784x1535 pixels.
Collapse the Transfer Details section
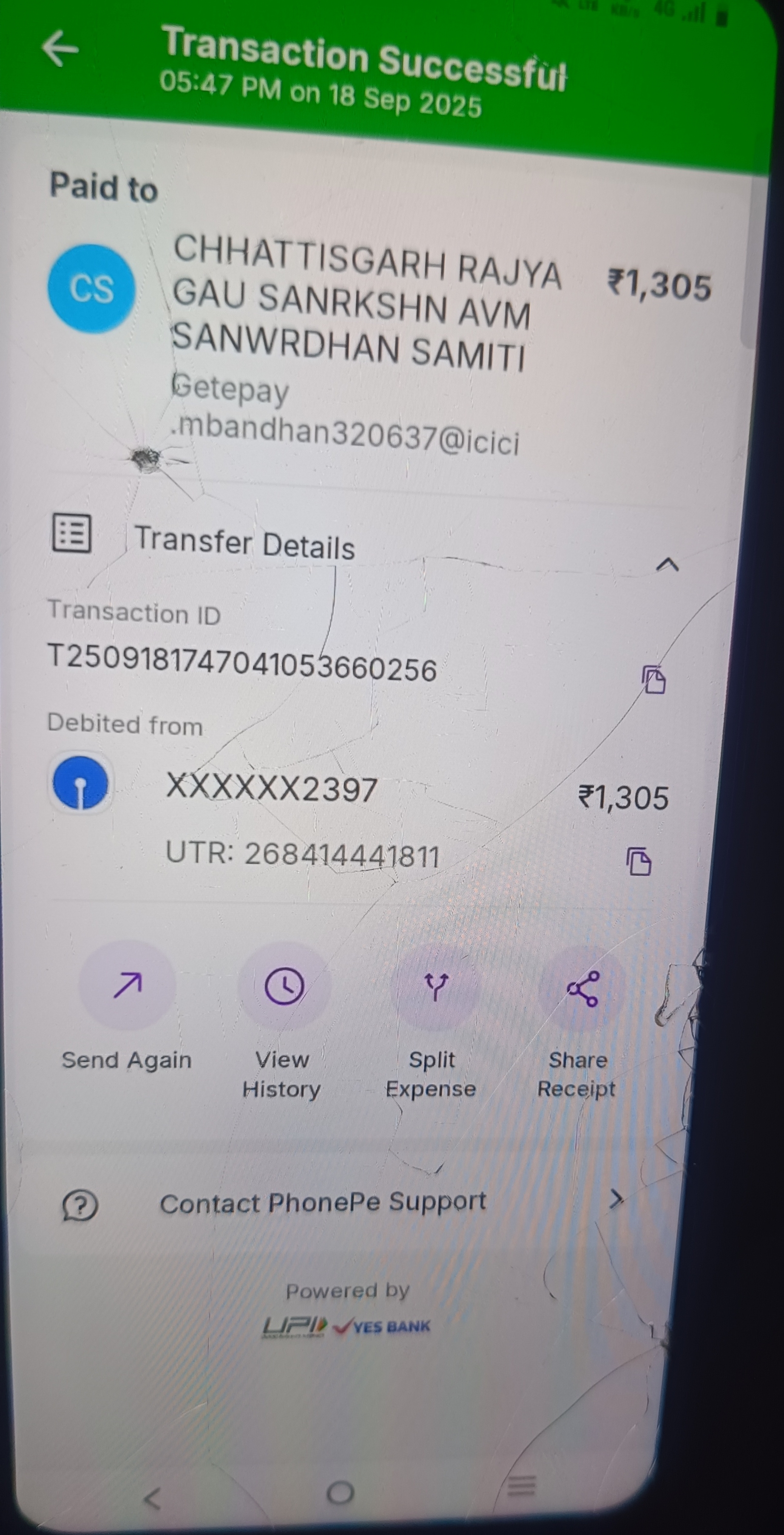(667, 564)
